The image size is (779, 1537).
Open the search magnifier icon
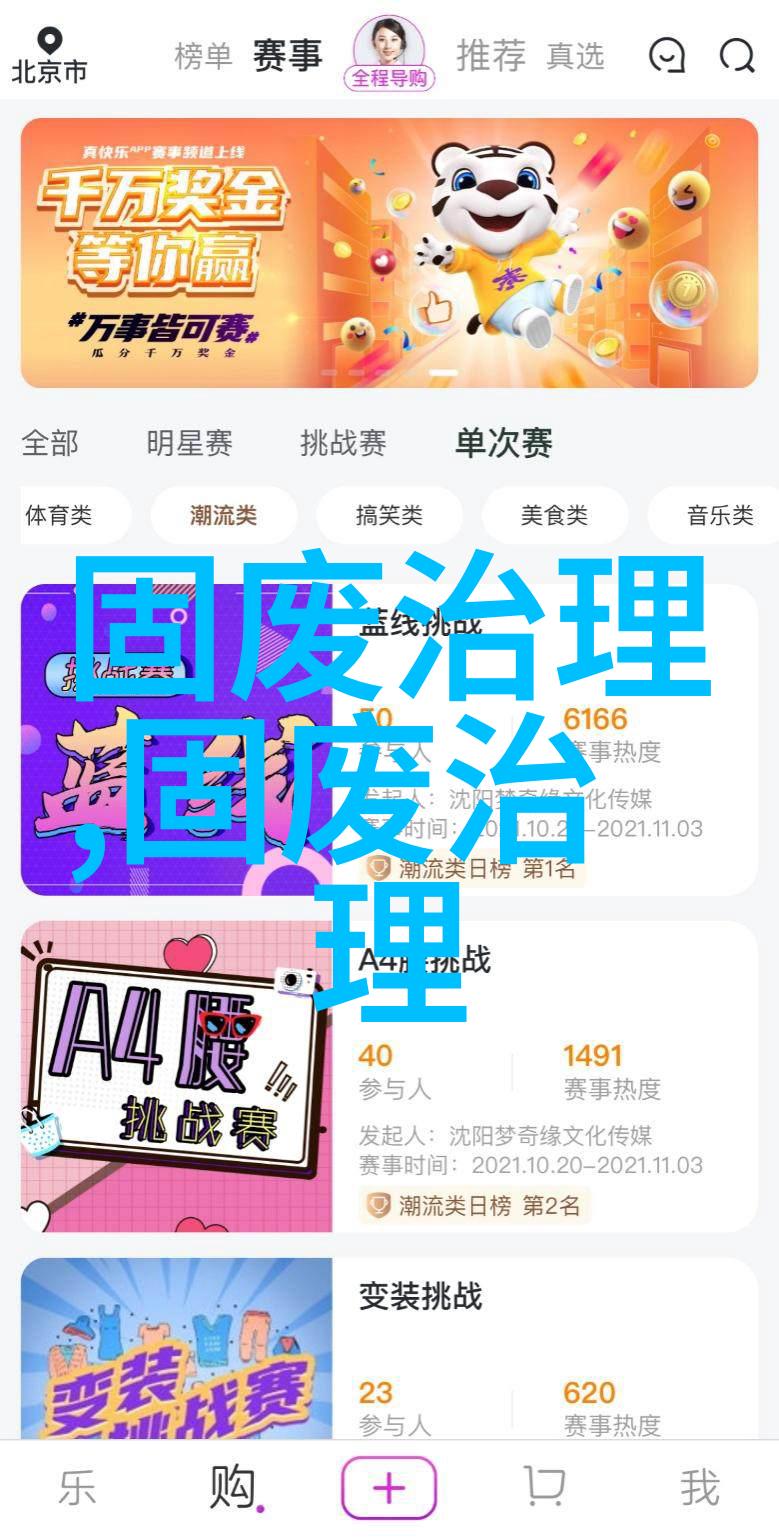(737, 56)
